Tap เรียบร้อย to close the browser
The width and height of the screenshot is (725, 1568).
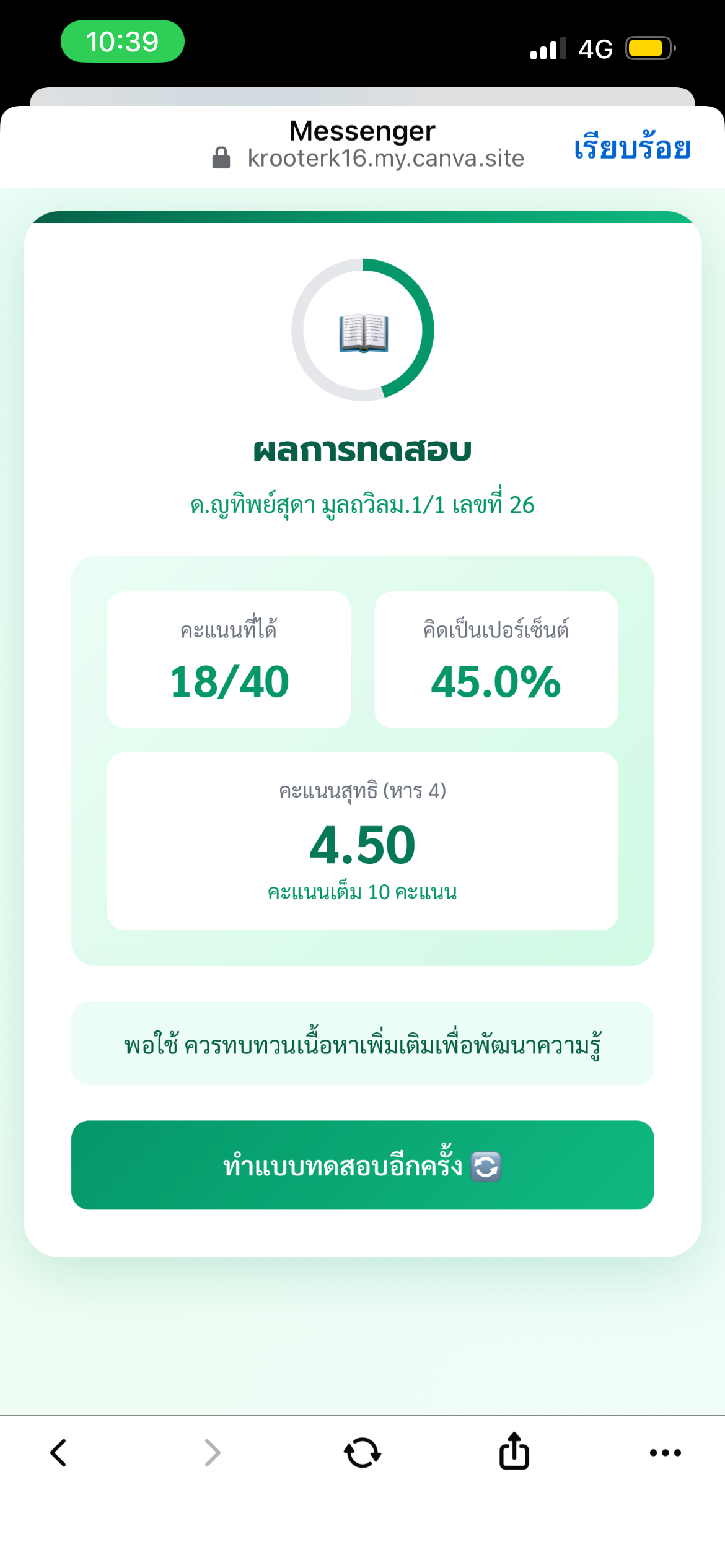pyautogui.click(x=631, y=147)
